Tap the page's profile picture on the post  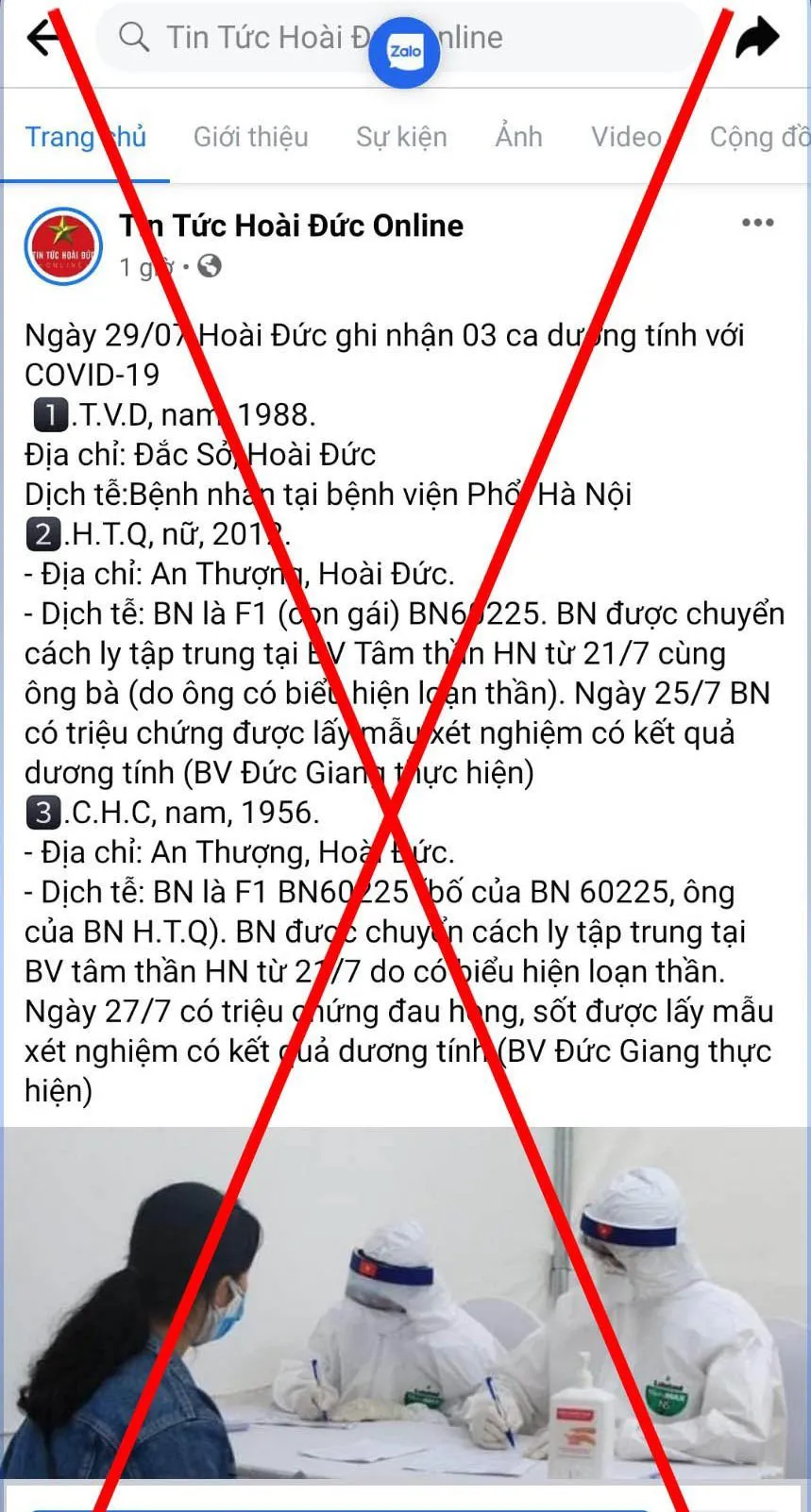point(62,247)
